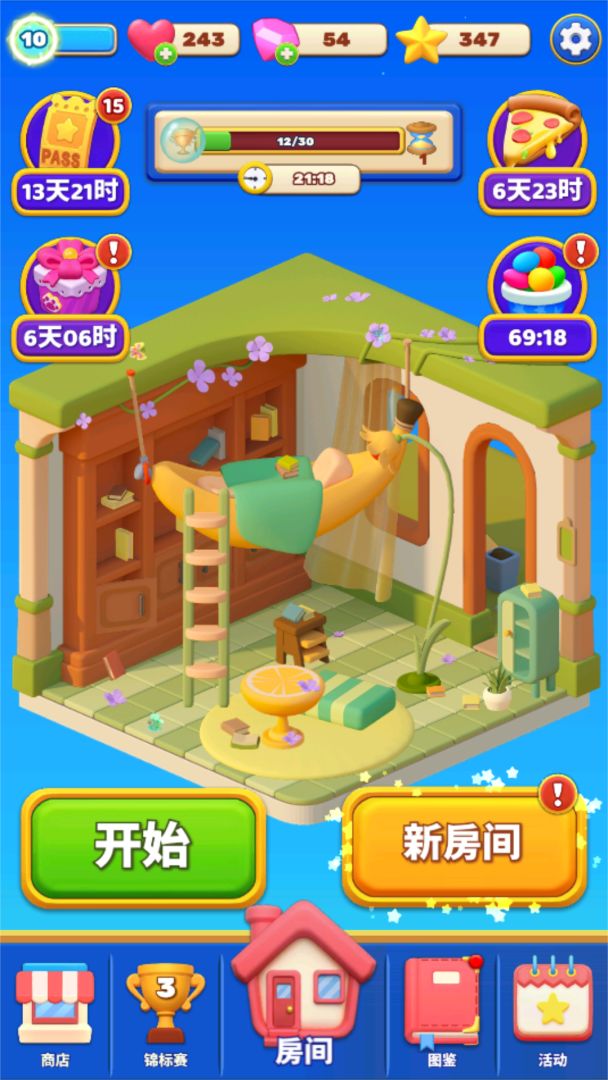Switch to the 锦标赛 tab
The image size is (608, 1080).
[x=165, y=1010]
